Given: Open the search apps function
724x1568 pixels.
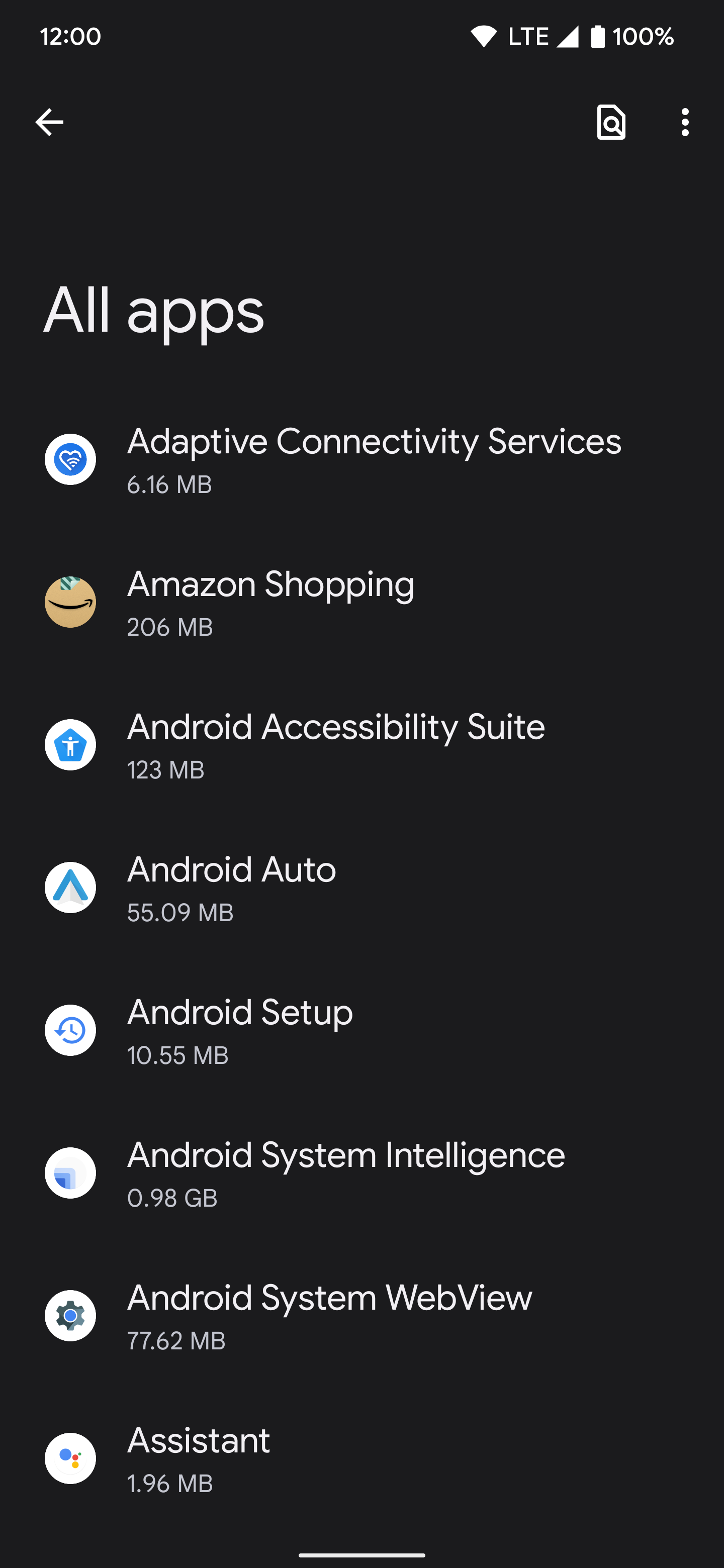Looking at the screenshot, I should pyautogui.click(x=611, y=122).
